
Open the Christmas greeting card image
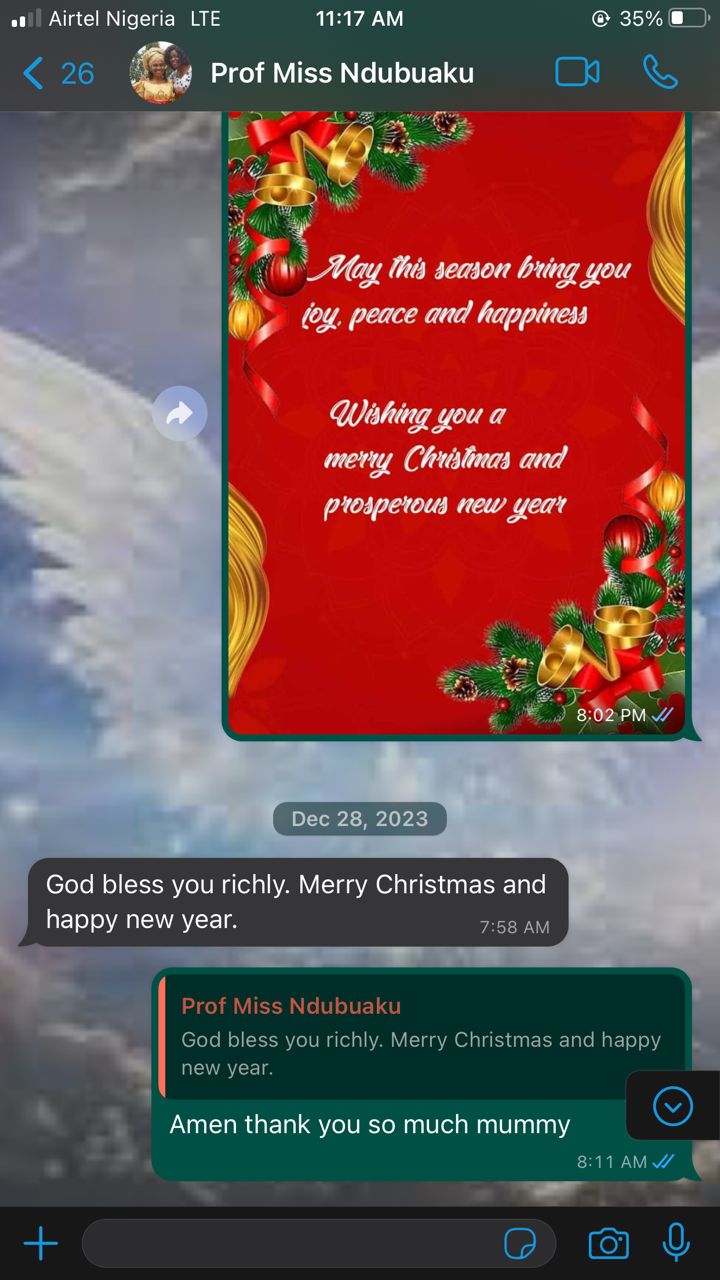click(457, 420)
